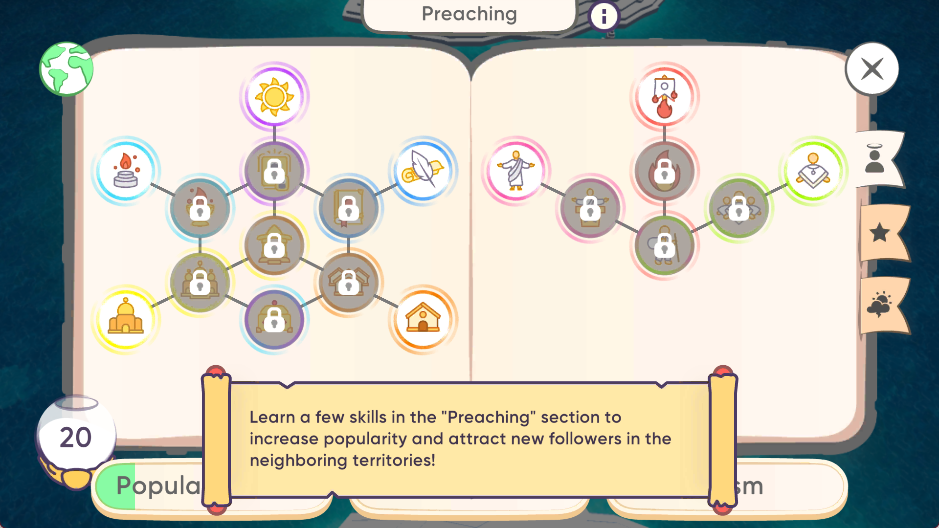This screenshot has width=939, height=528.
Task: Select the sun skill node
Action: pyautogui.click(x=274, y=97)
